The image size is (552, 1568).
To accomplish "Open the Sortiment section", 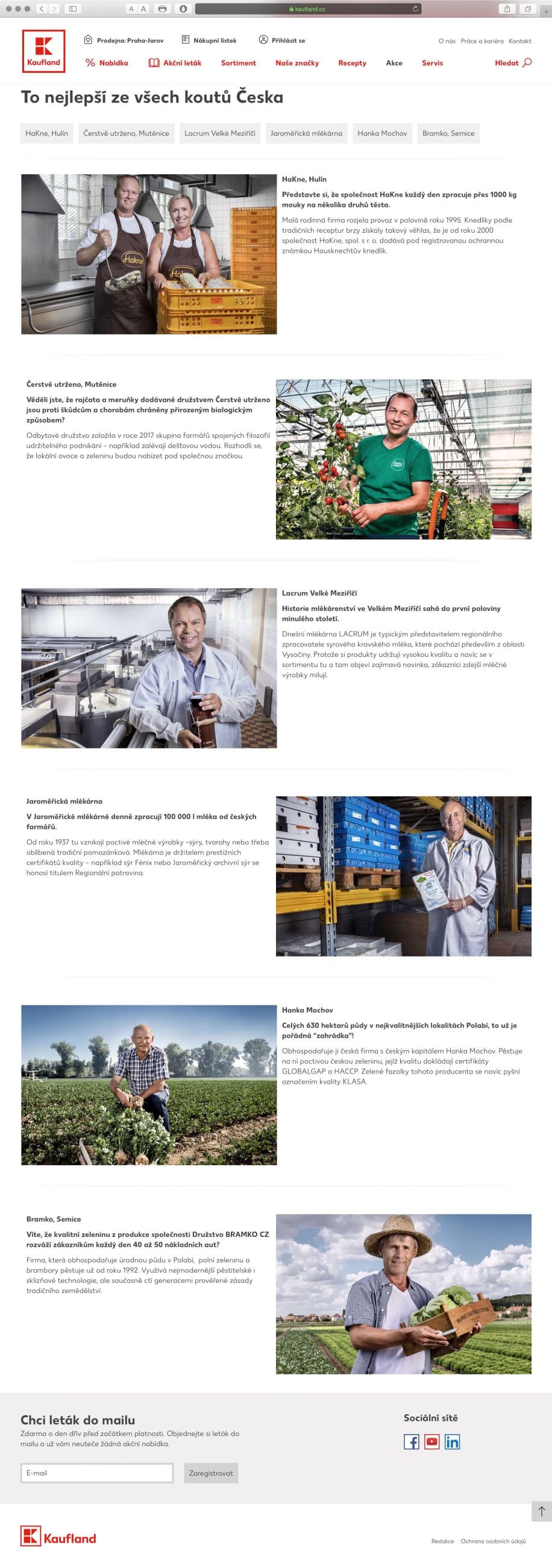I will coord(238,63).
